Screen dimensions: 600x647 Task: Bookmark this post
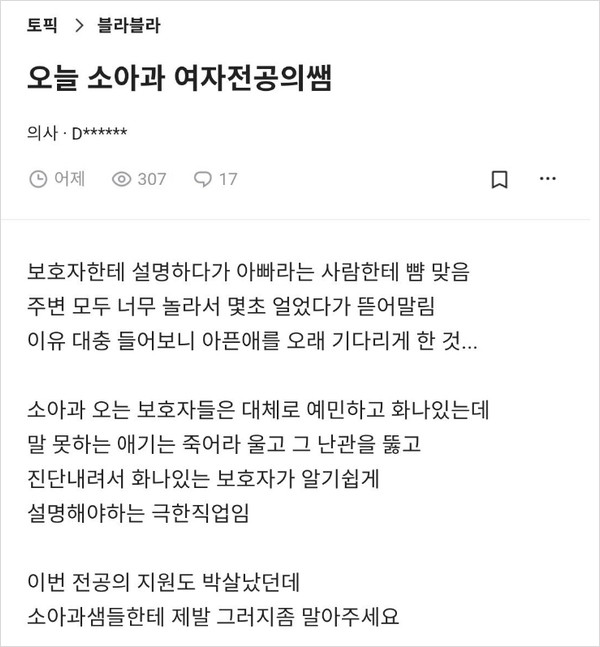point(500,179)
